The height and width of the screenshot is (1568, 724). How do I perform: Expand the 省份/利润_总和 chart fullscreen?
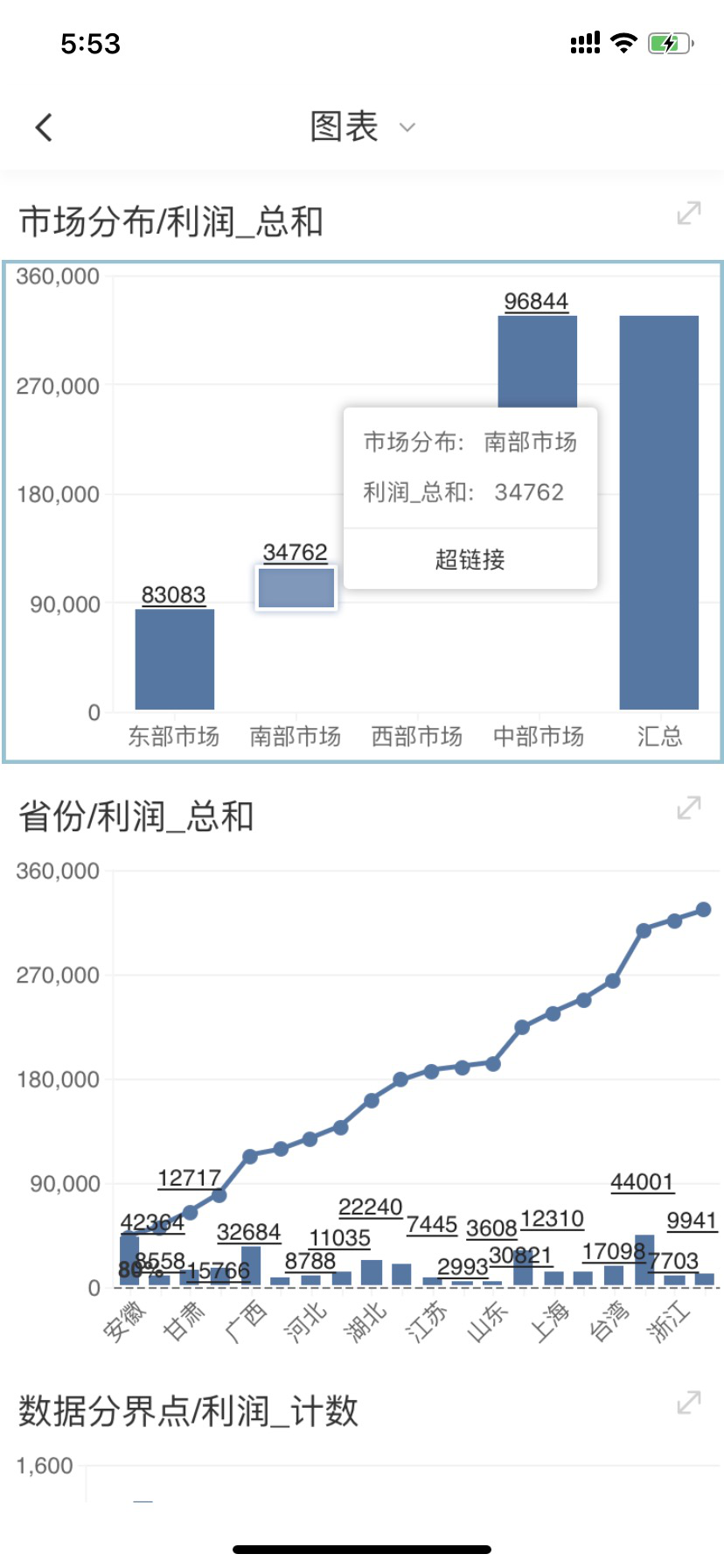coord(689,808)
